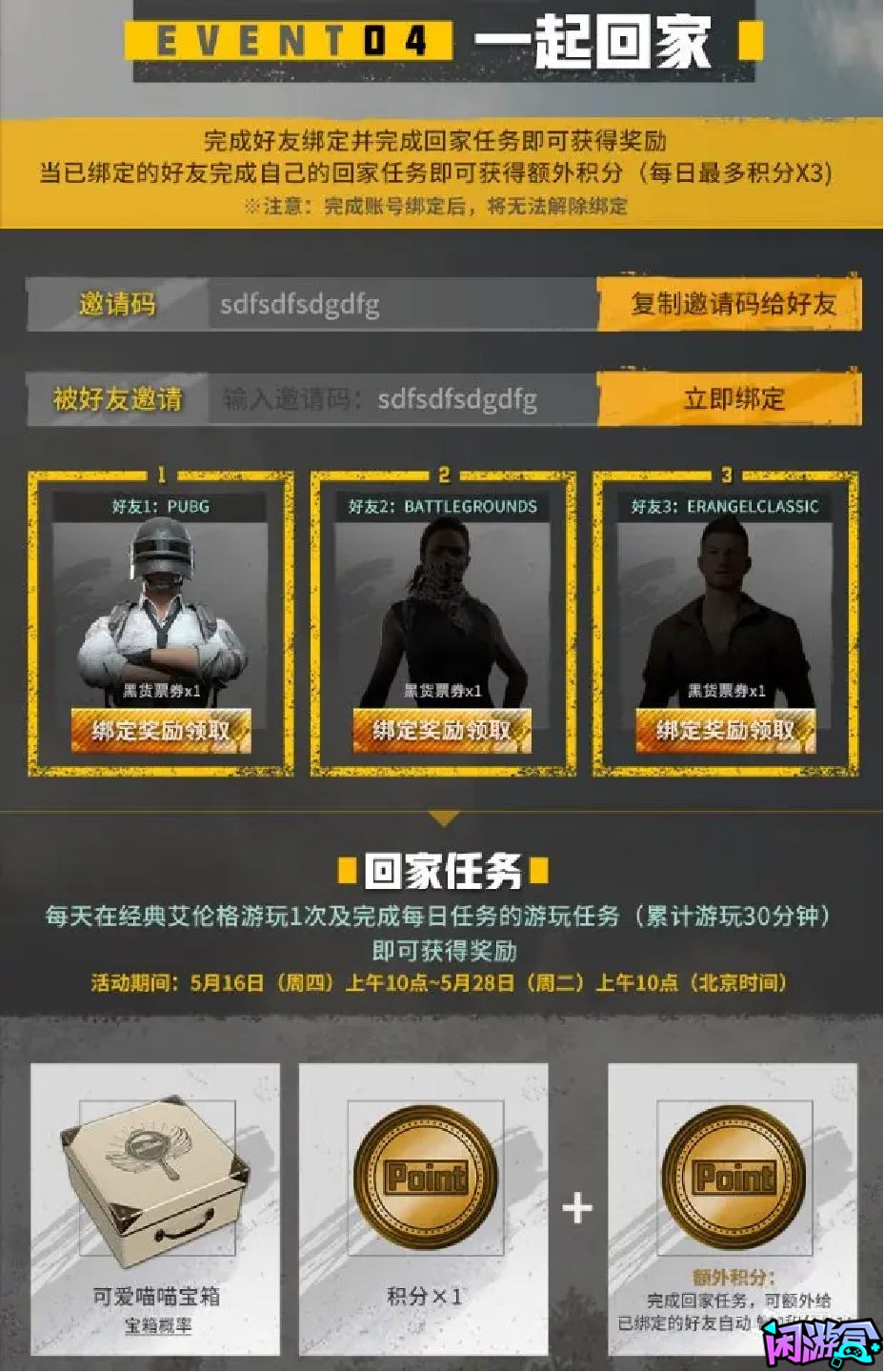Expand details via the downward triangle arrow
This screenshot has width=884, height=1372.
click(x=441, y=817)
